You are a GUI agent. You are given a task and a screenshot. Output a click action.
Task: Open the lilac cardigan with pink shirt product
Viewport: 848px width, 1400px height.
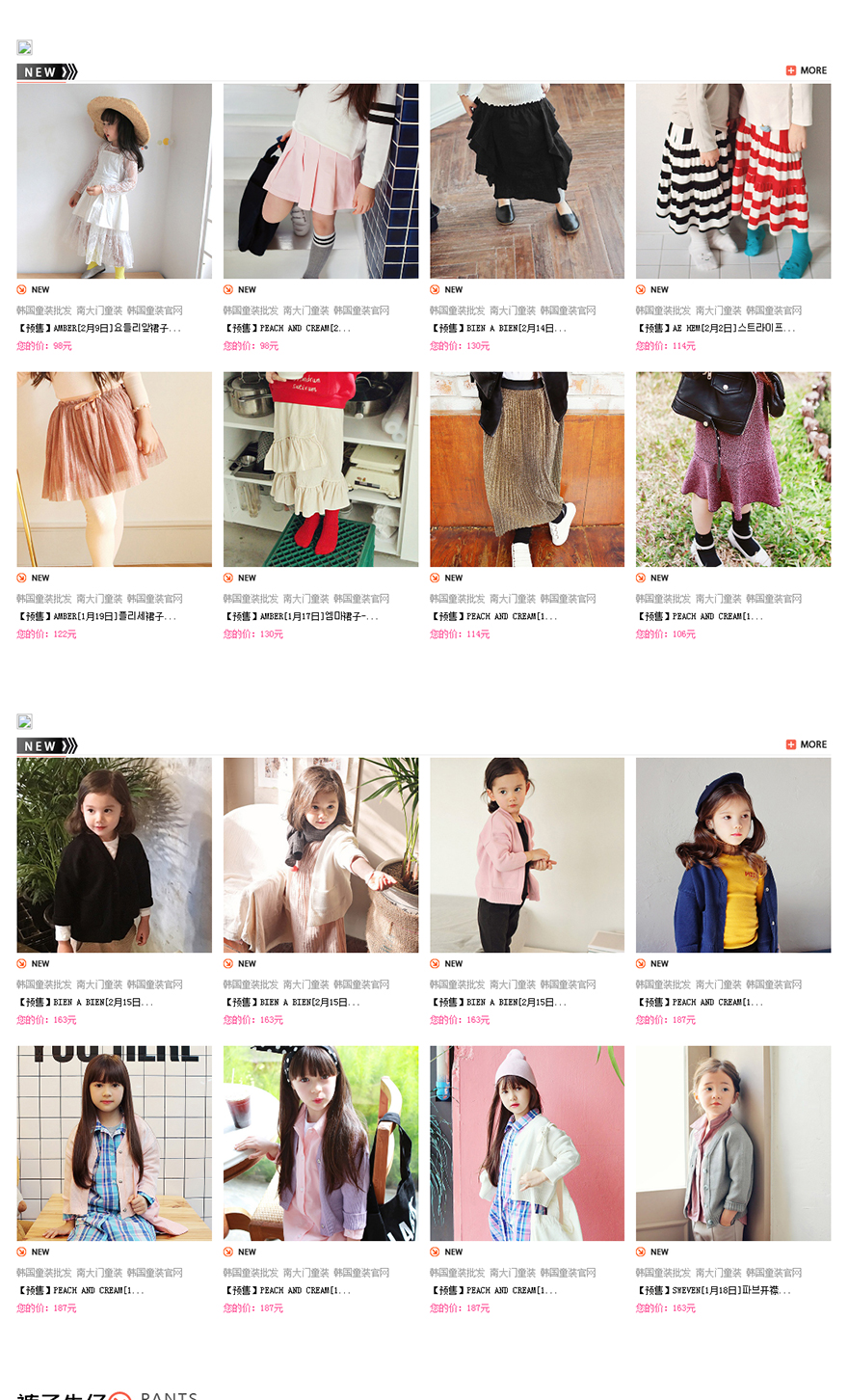[321, 1144]
